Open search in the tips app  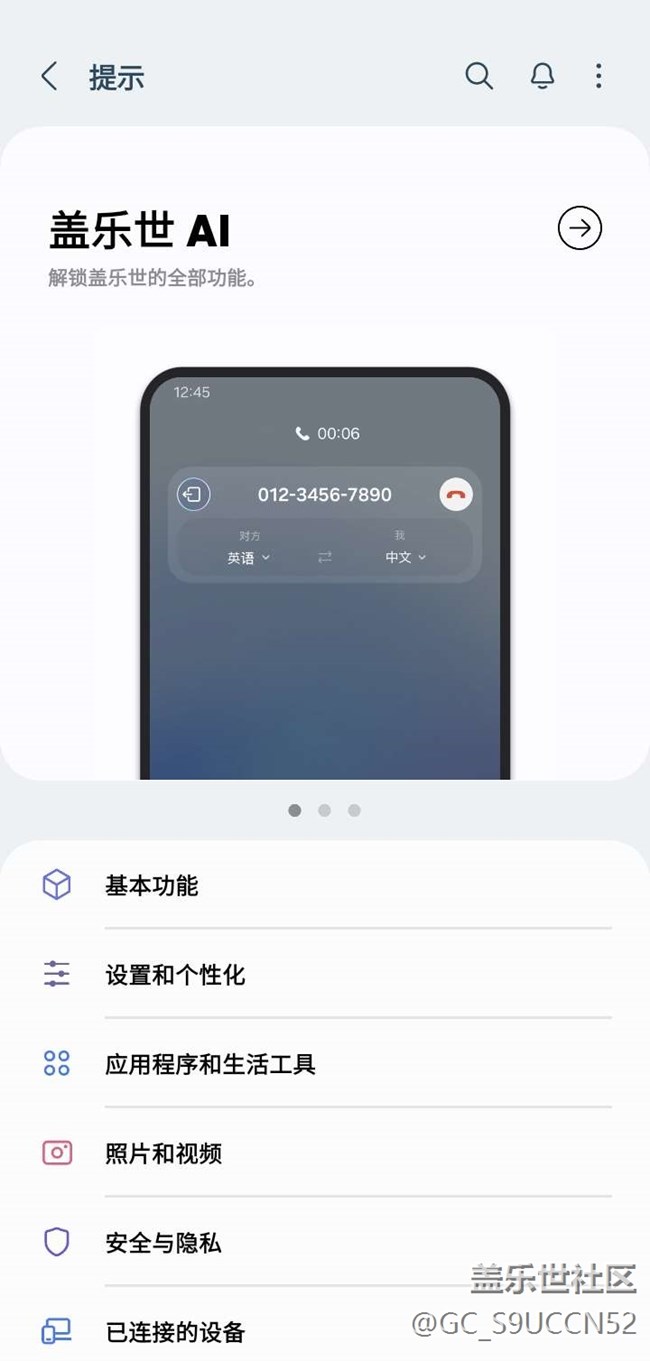coord(479,76)
